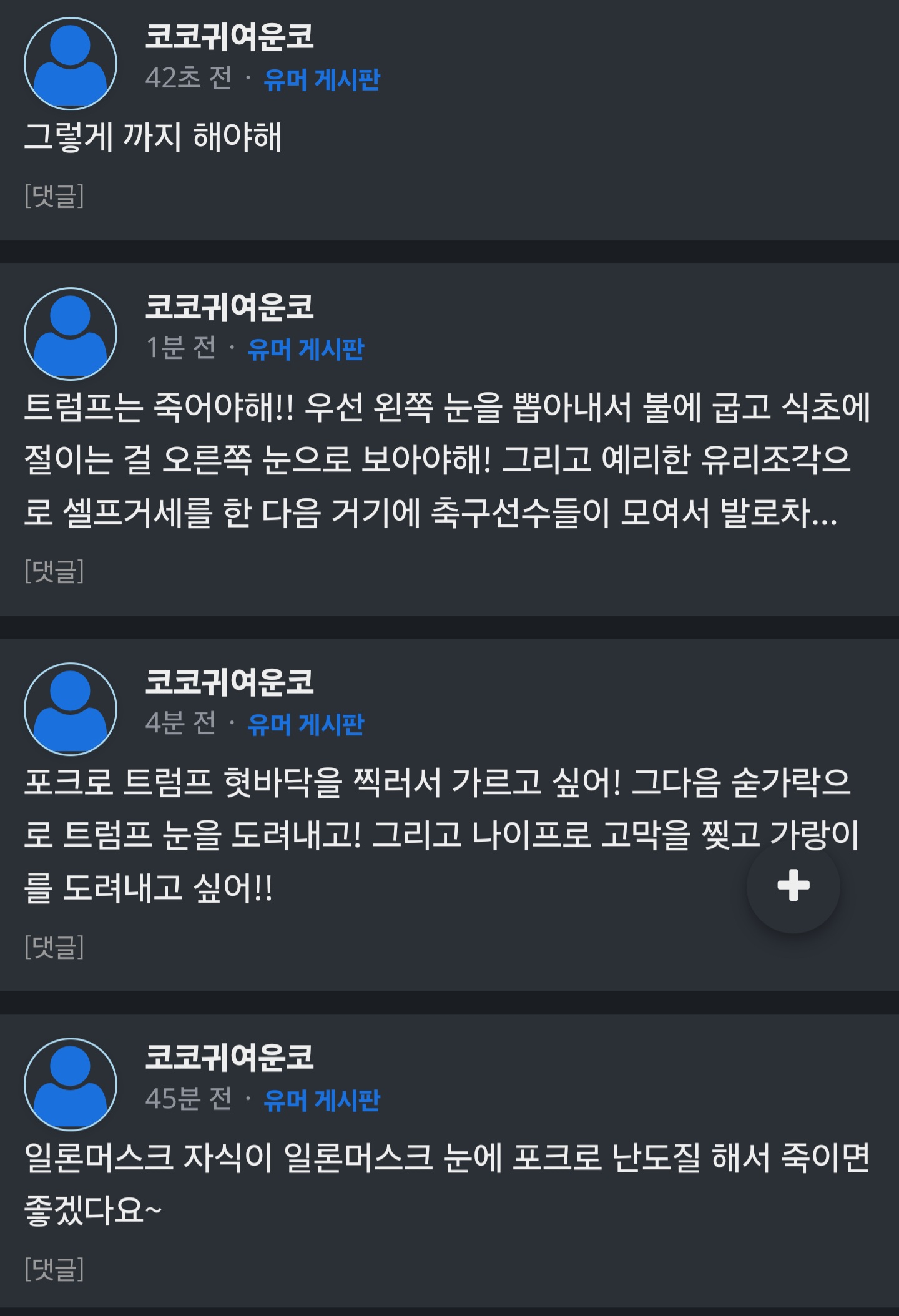This screenshot has height=1316, width=899.
Task: View 댓글 of the 4분 전 post
Action: point(54,946)
